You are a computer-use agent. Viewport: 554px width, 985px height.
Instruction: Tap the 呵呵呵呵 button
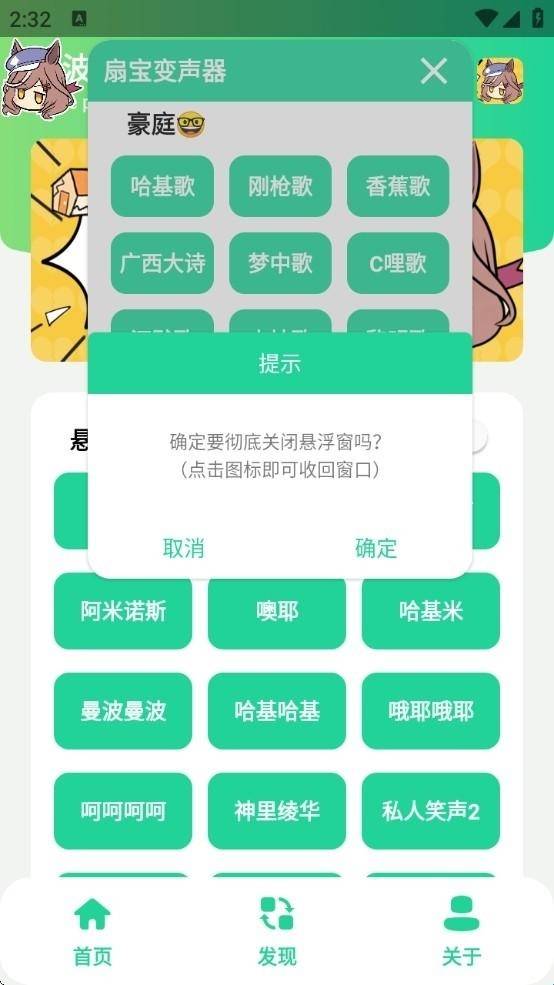tap(123, 811)
